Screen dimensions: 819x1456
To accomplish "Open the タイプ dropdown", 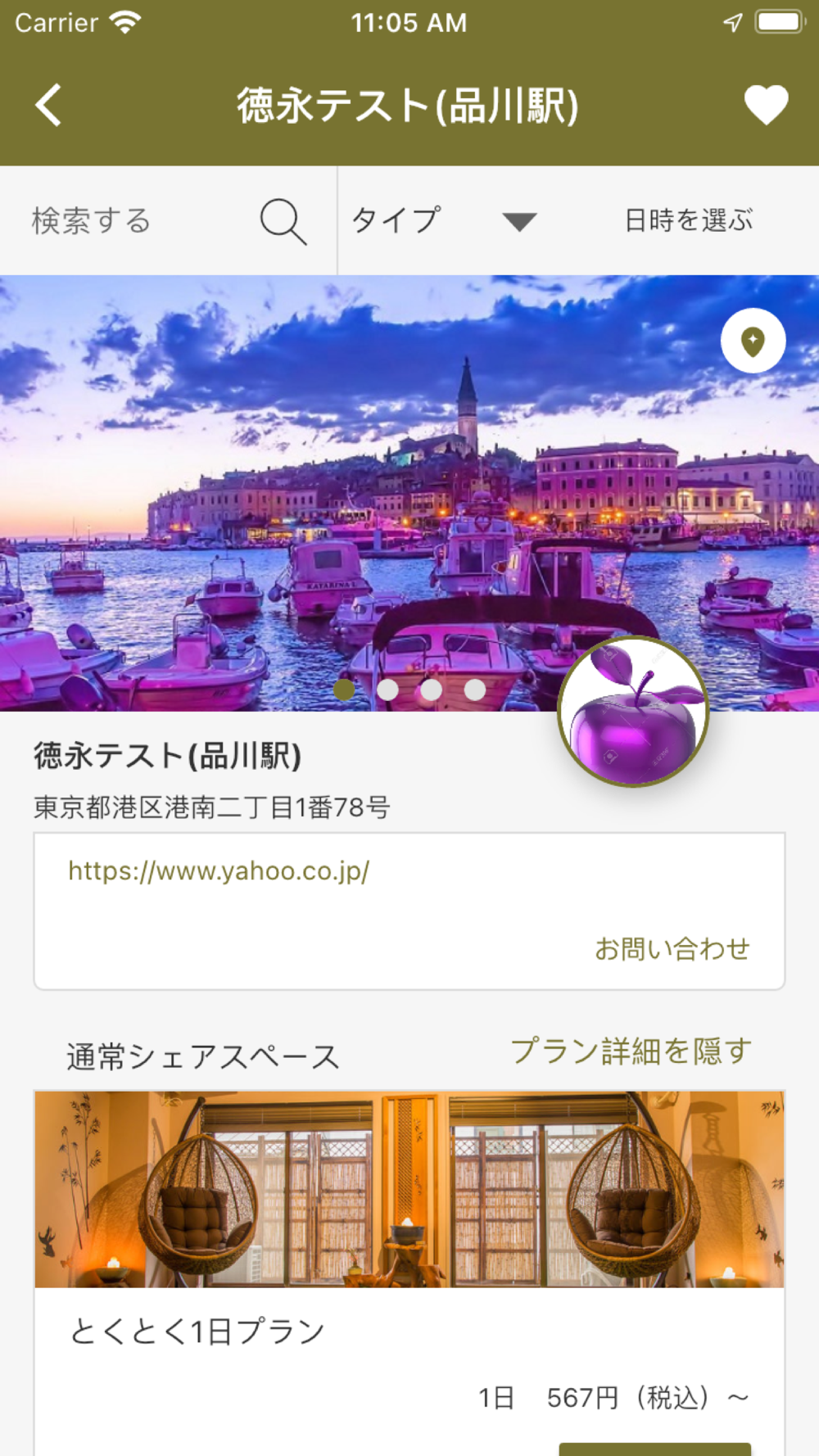I will (443, 221).
